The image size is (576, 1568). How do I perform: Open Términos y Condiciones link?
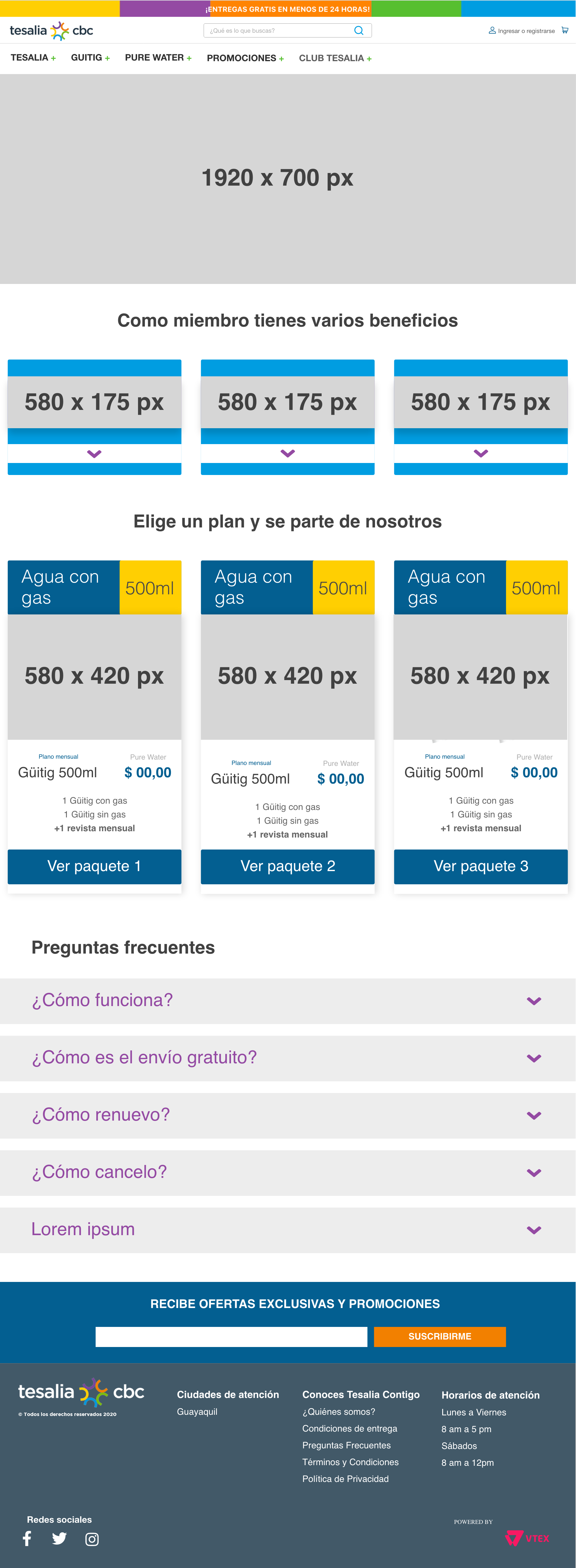point(350,1462)
